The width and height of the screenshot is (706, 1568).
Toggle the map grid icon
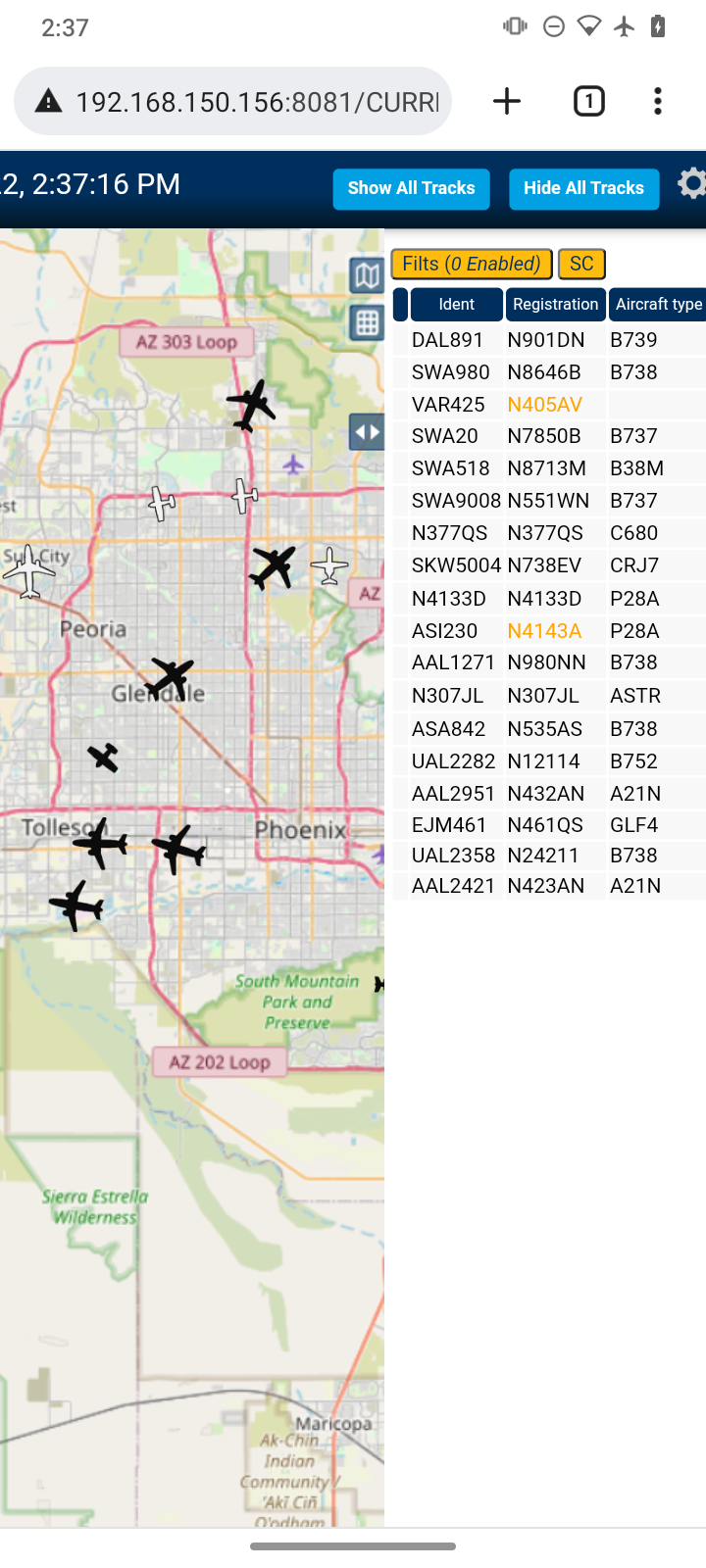tap(367, 321)
